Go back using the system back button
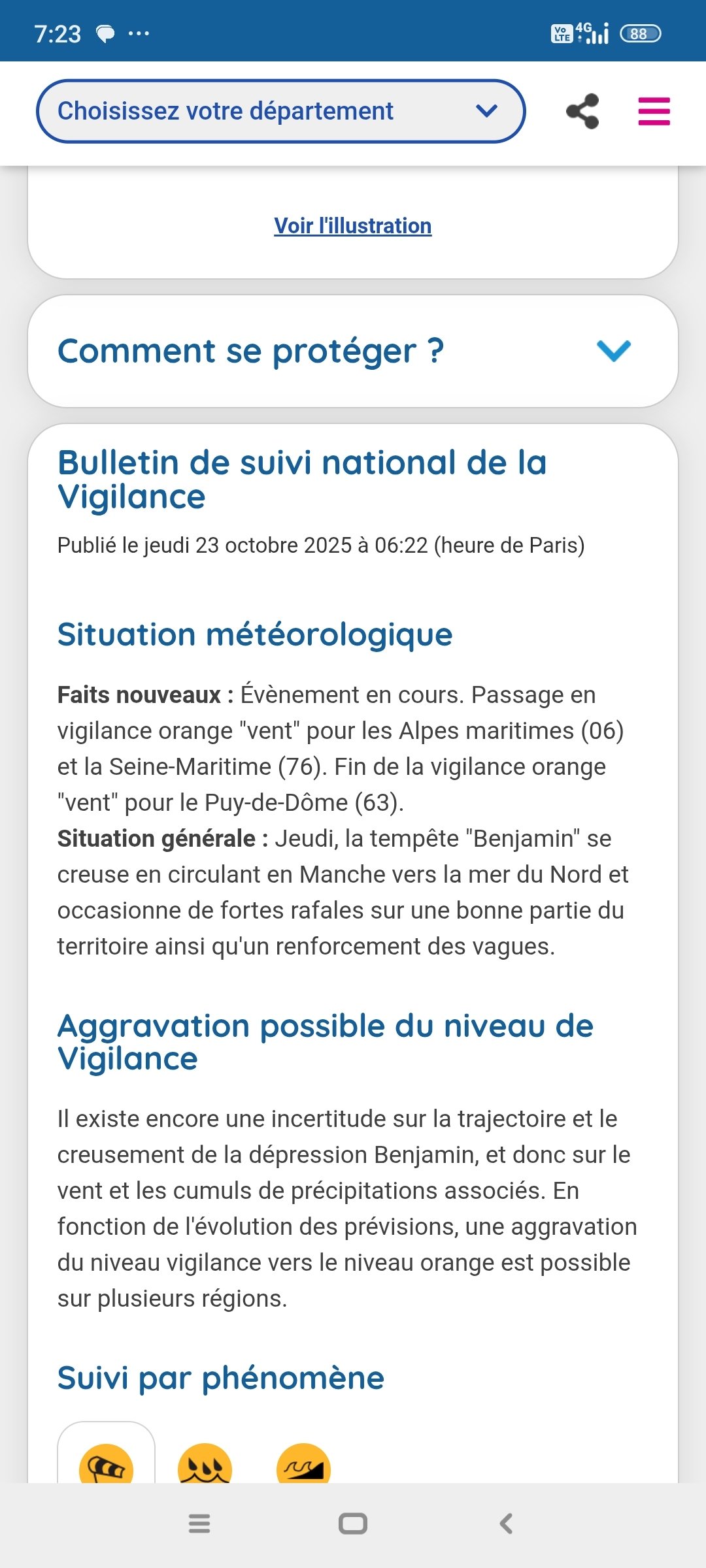Viewport: 706px width, 1568px height. pyautogui.click(x=506, y=1524)
